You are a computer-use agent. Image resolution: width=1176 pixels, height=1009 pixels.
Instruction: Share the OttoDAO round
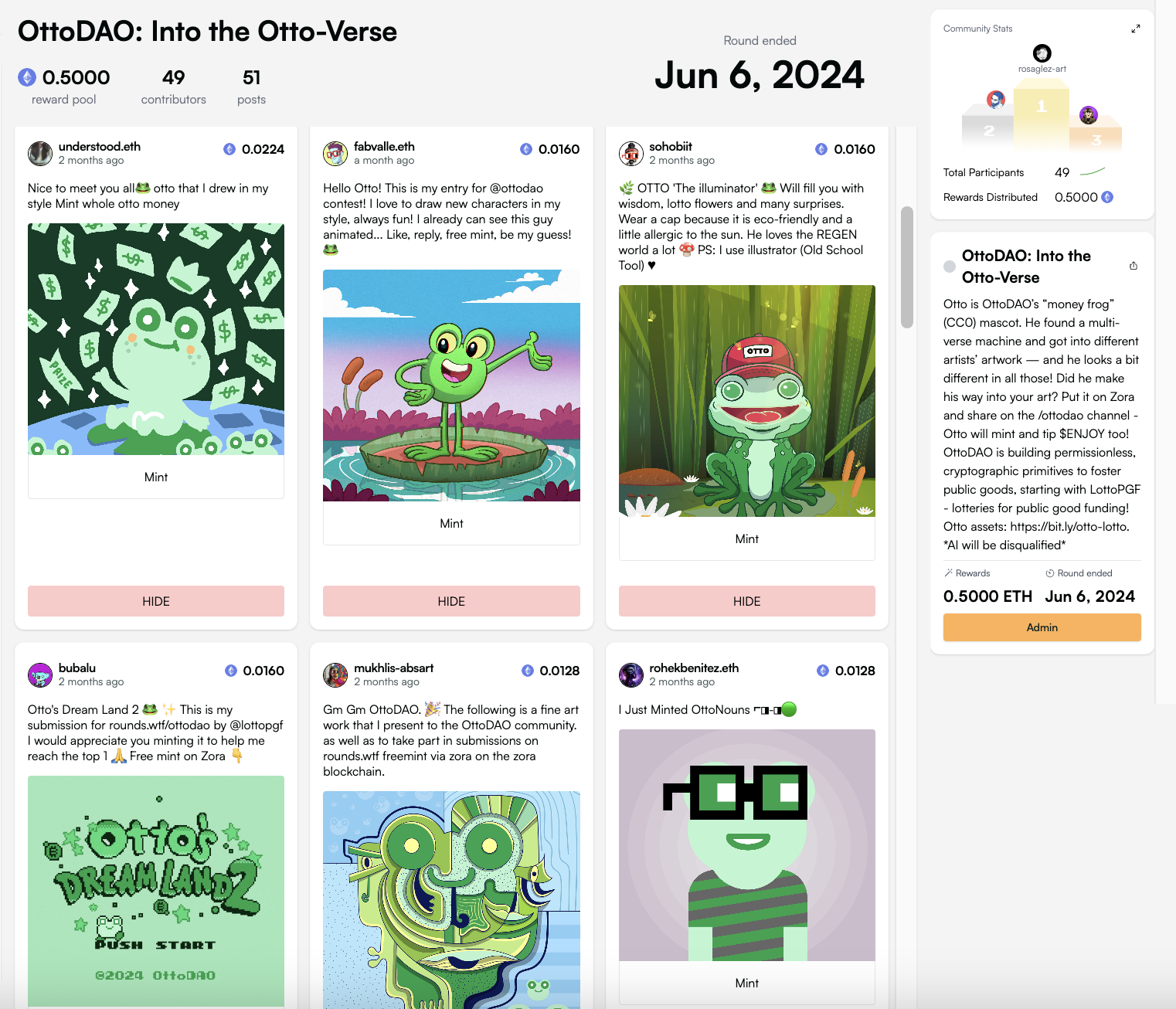(x=1133, y=266)
